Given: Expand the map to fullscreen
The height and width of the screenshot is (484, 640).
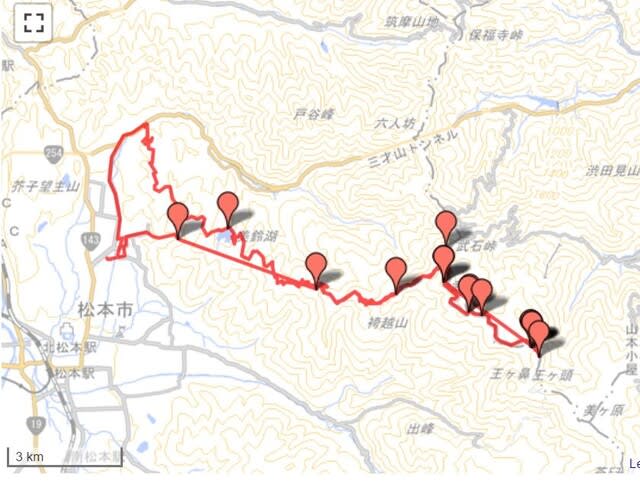Looking at the screenshot, I should (x=33, y=24).
